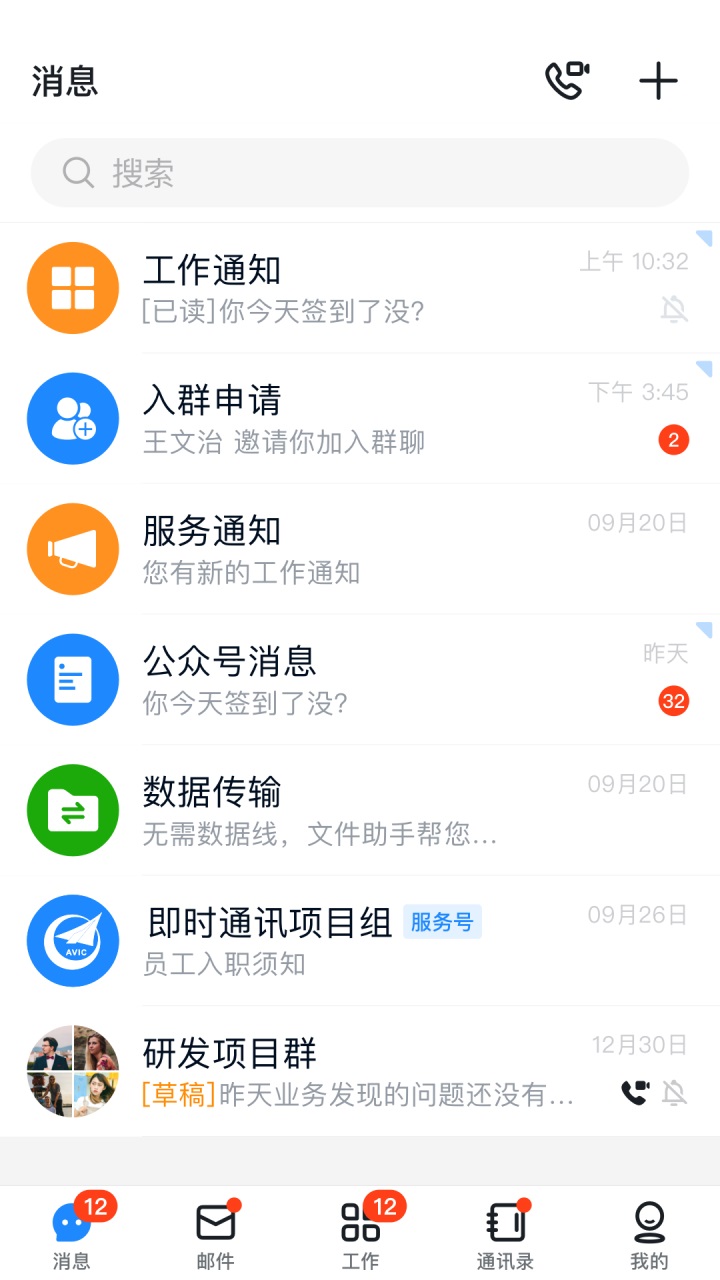The image size is (720, 1280).
Task: Open 公众号消息 thread
Action: click(x=360, y=680)
